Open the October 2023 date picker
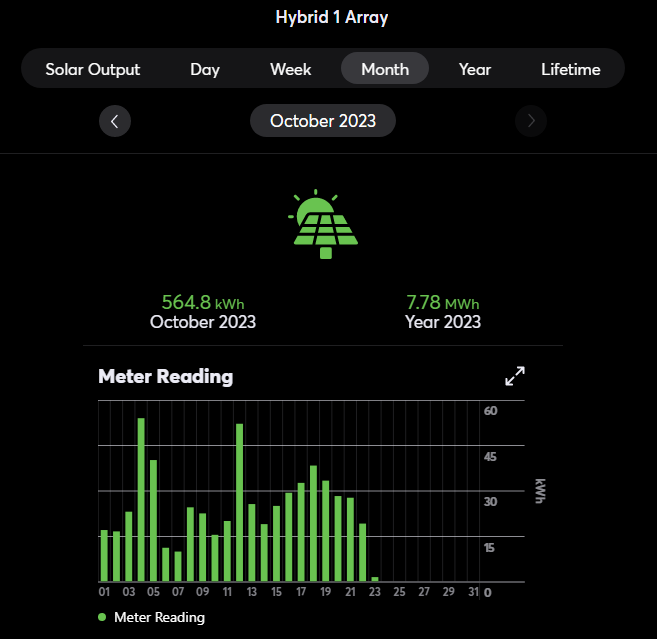The image size is (657, 639). [323, 121]
